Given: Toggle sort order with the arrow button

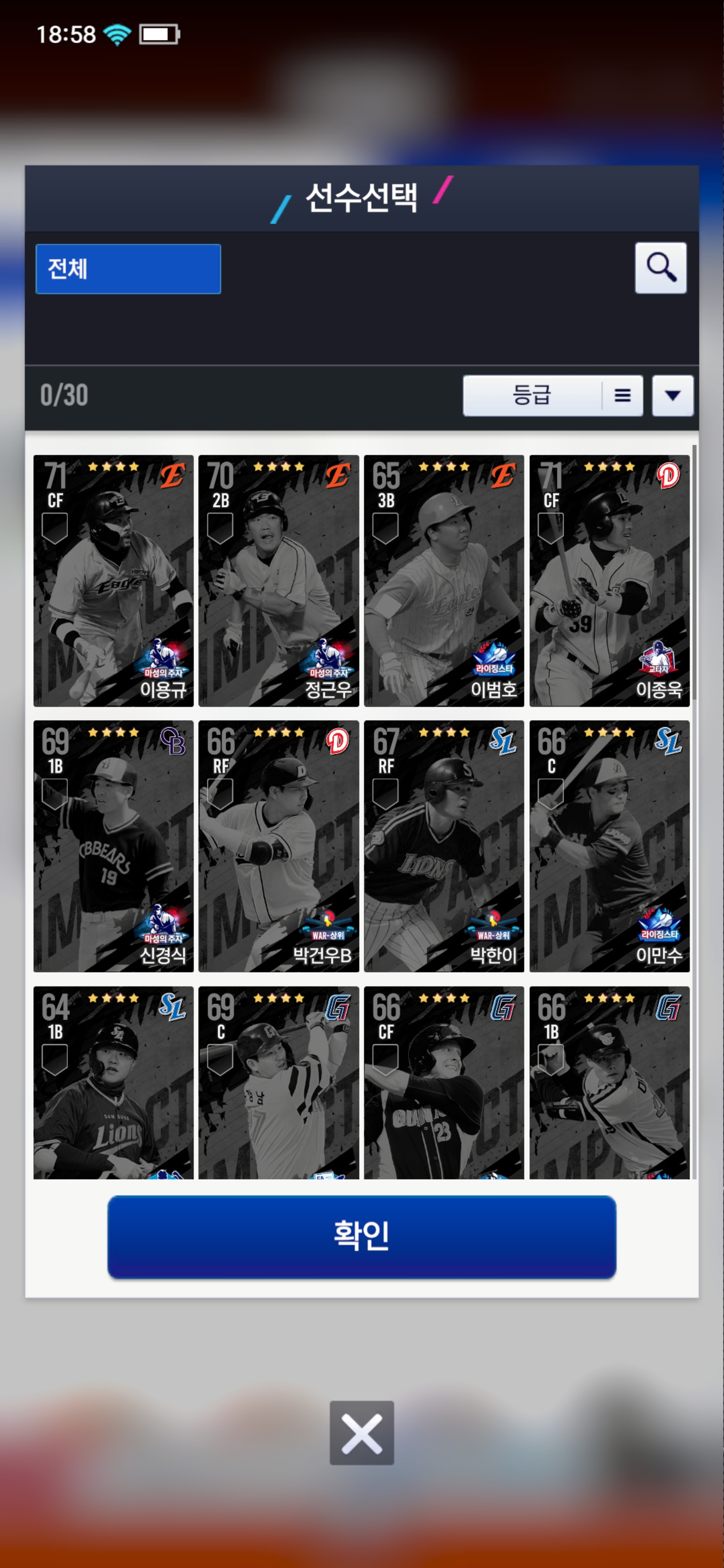Looking at the screenshot, I should coord(672,396).
